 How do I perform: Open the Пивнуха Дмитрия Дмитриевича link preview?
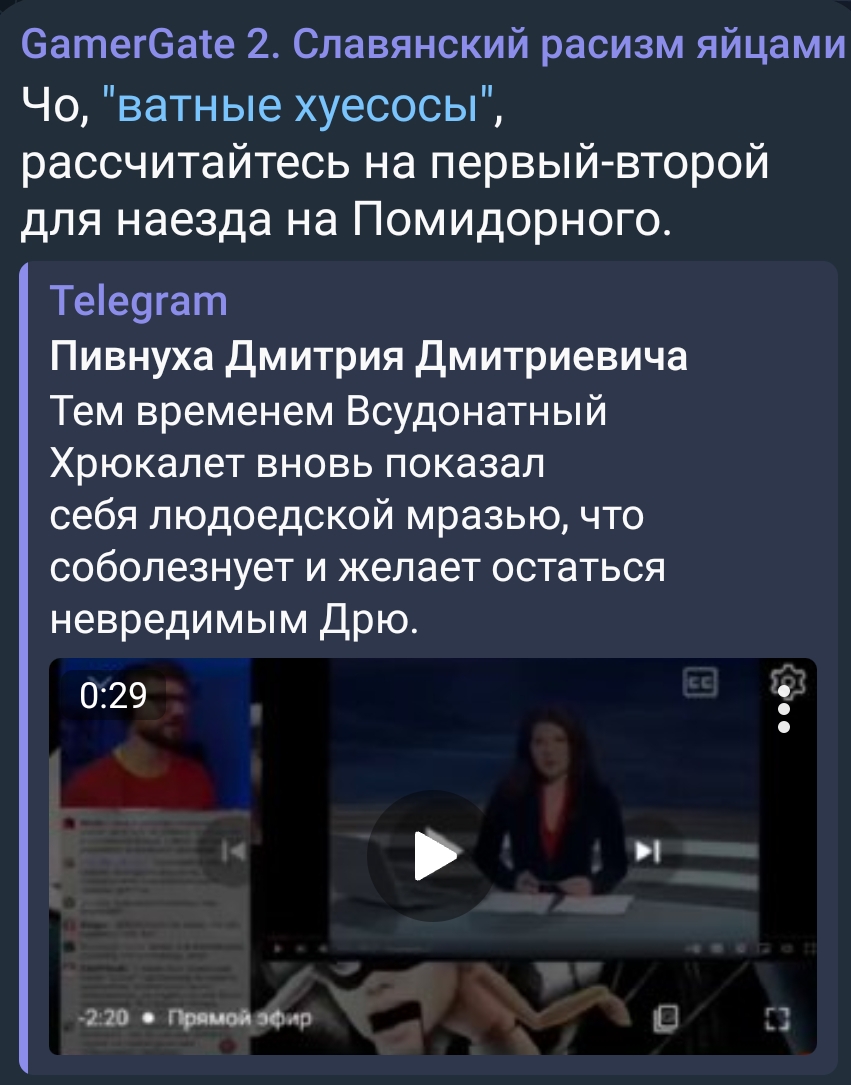pos(369,356)
